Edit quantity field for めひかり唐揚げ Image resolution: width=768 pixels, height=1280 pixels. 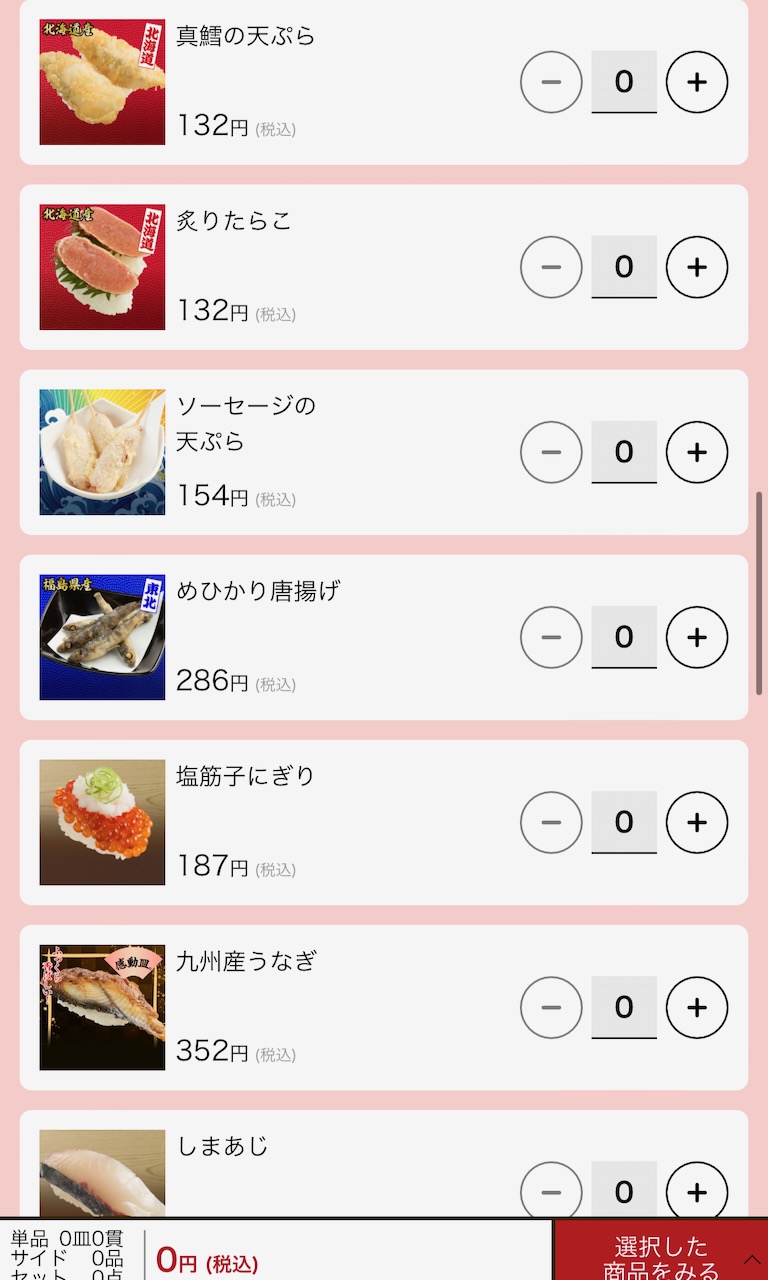click(624, 637)
